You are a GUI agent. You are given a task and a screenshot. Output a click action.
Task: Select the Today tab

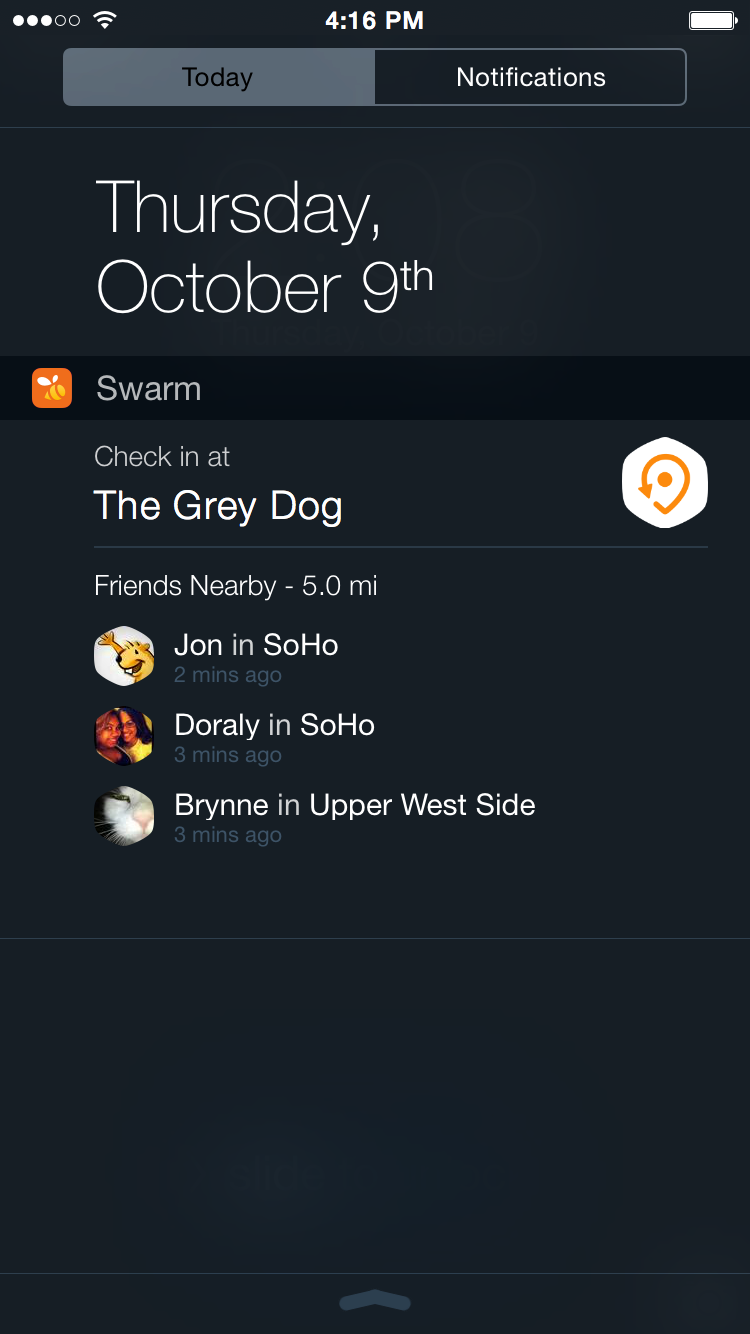pyautogui.click(x=218, y=77)
